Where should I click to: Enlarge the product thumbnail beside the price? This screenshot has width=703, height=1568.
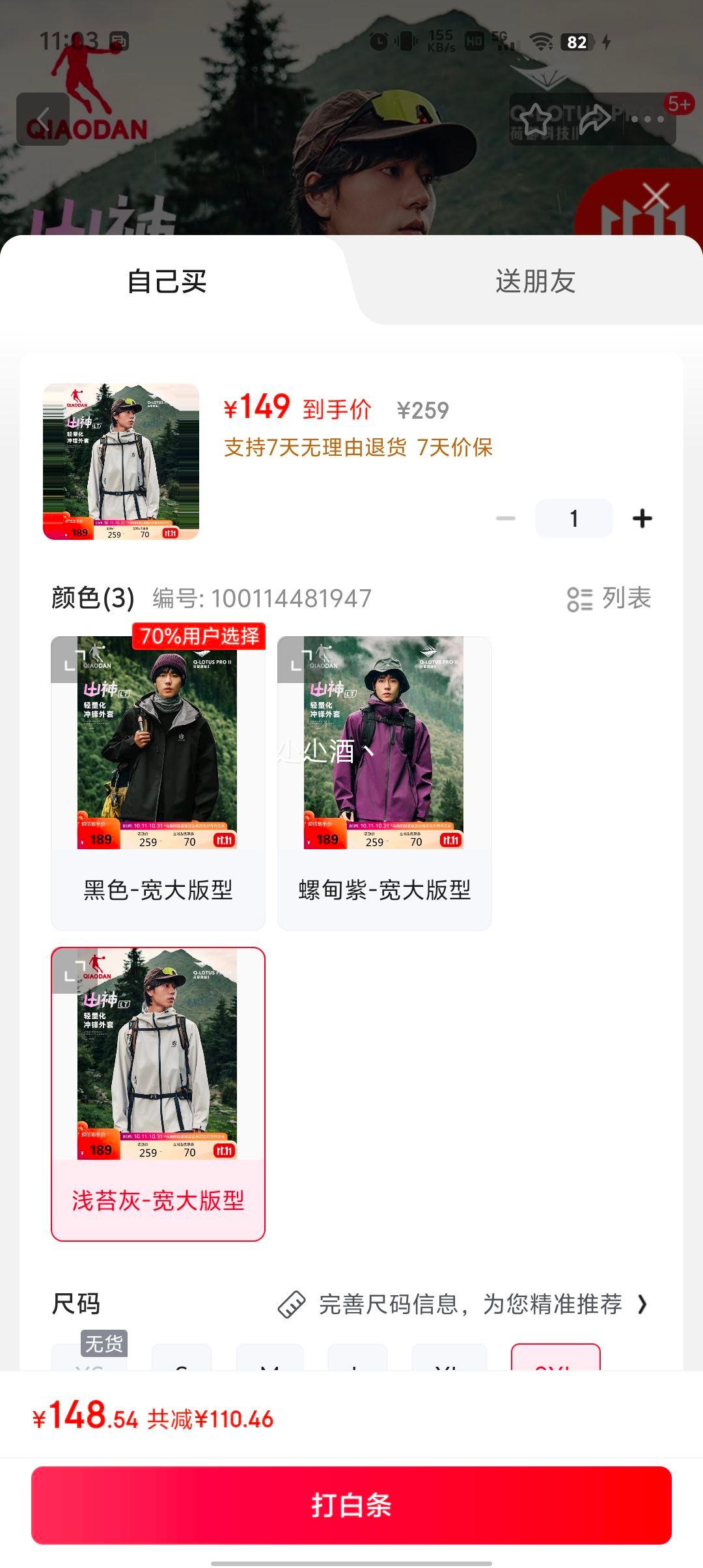pos(121,462)
